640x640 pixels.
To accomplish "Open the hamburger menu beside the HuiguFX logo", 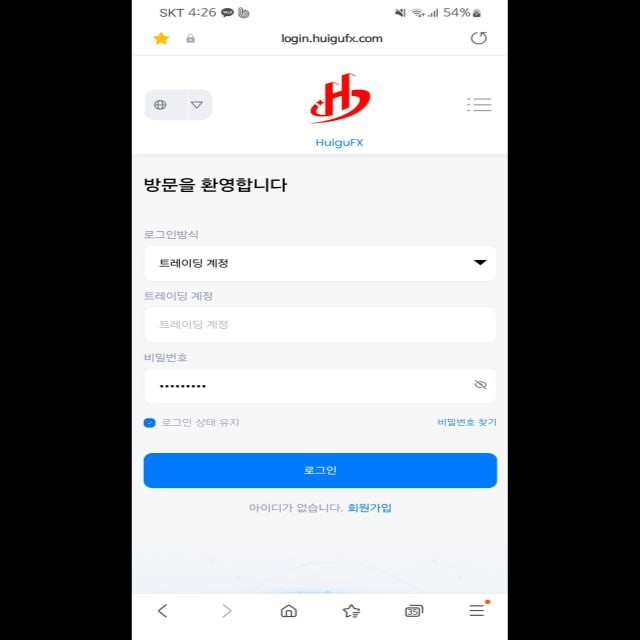I will pyautogui.click(x=479, y=104).
